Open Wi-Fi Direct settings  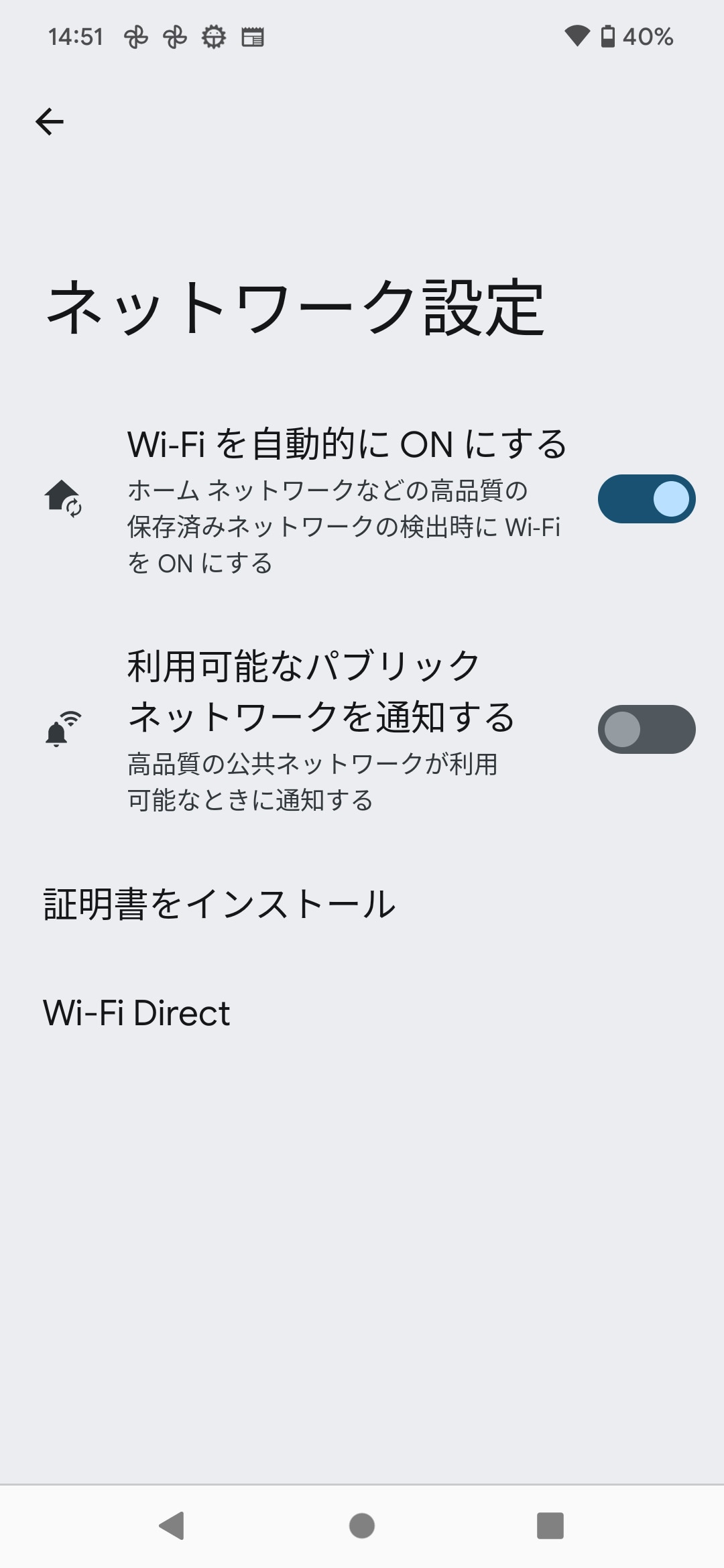pyautogui.click(x=137, y=1012)
